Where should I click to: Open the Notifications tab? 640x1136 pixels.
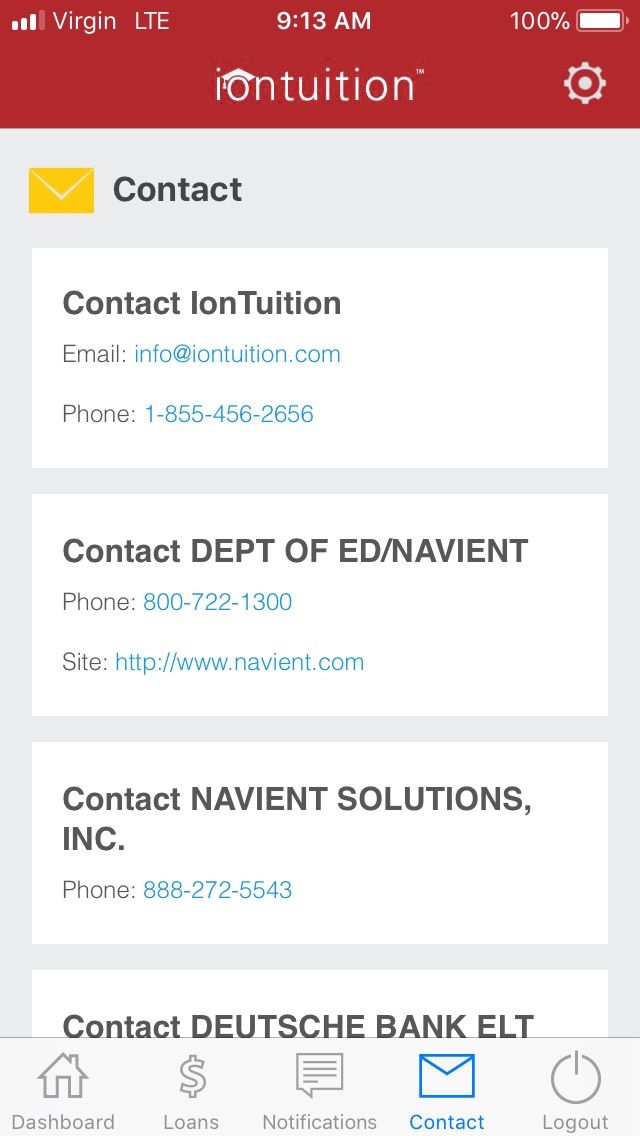click(x=319, y=1090)
